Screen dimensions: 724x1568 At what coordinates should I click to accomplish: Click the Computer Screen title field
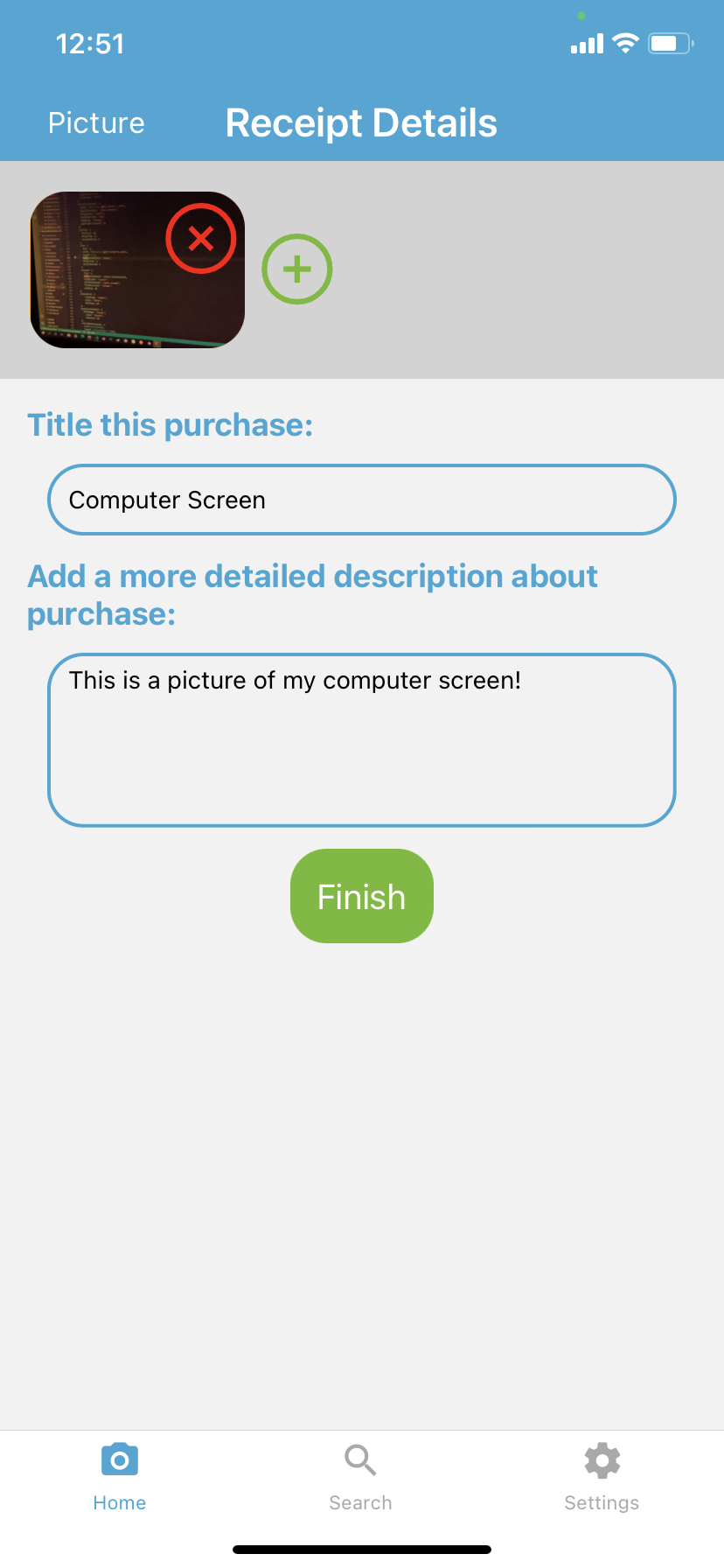(x=361, y=499)
